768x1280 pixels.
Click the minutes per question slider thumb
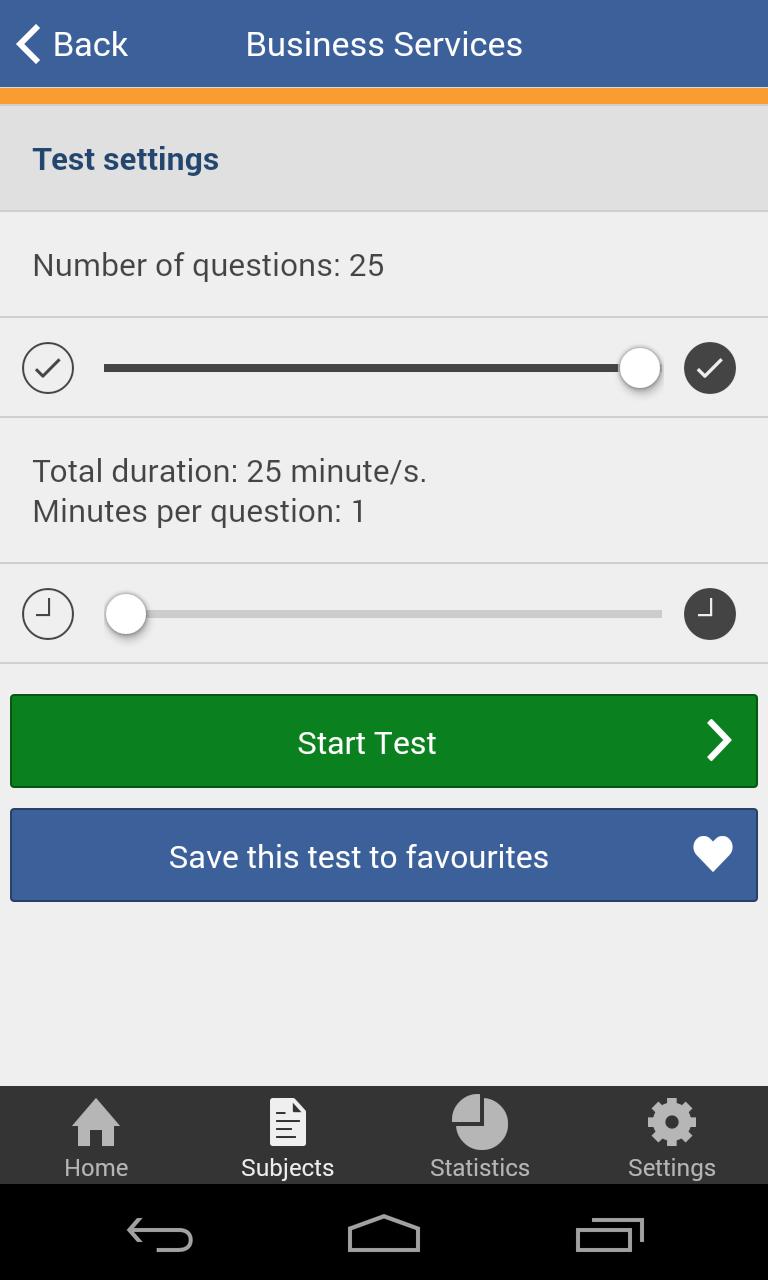pos(126,614)
